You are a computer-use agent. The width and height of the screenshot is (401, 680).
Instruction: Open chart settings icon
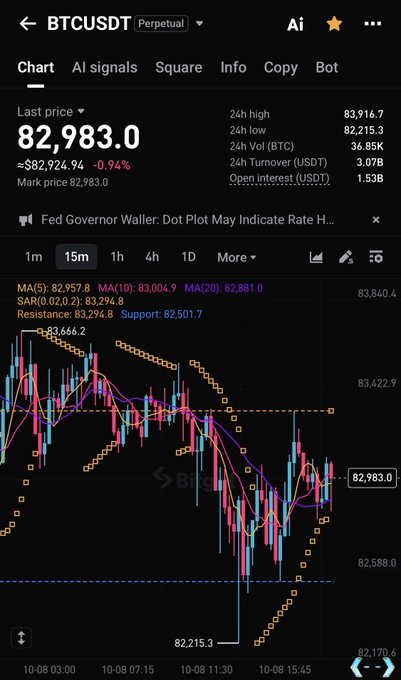[x=376, y=257]
